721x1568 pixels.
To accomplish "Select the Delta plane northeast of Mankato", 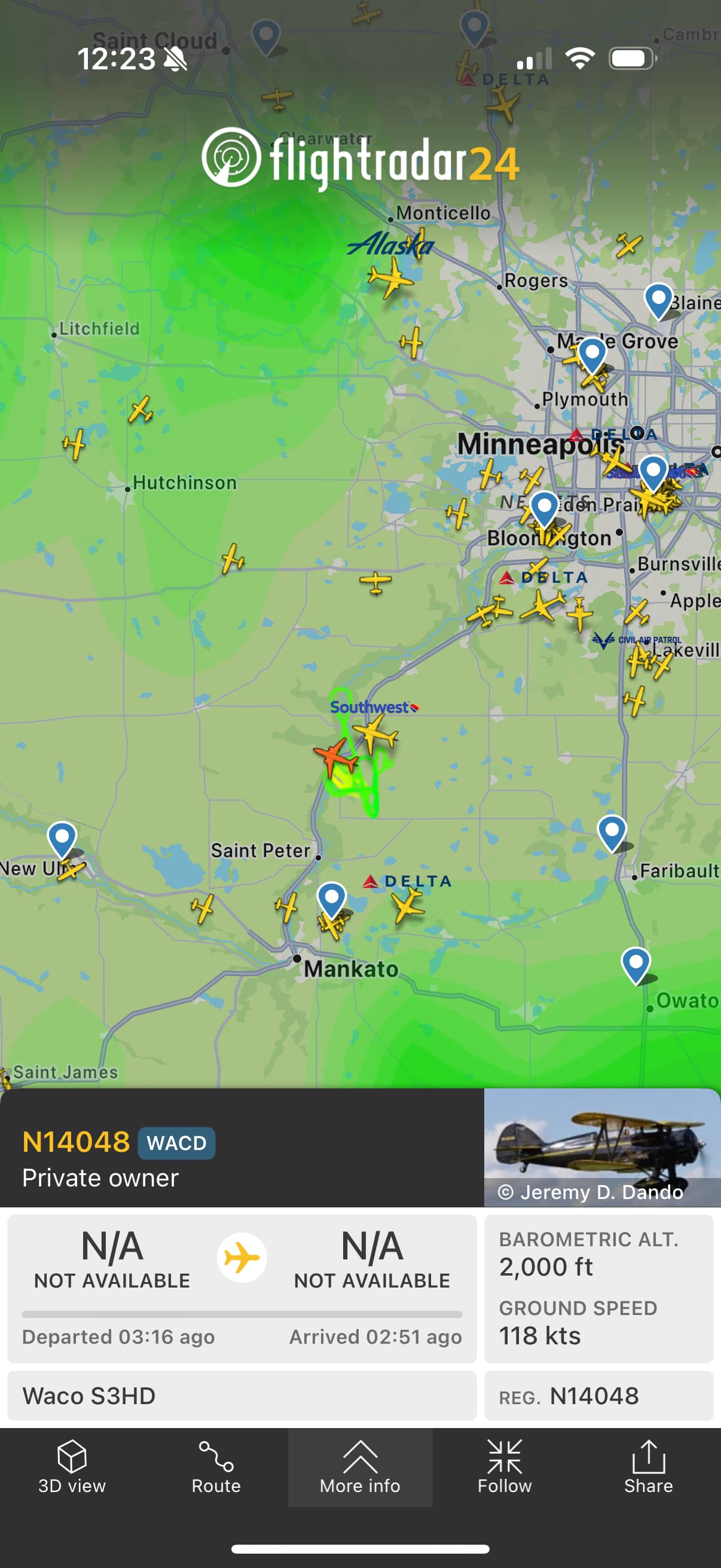I will [x=407, y=905].
